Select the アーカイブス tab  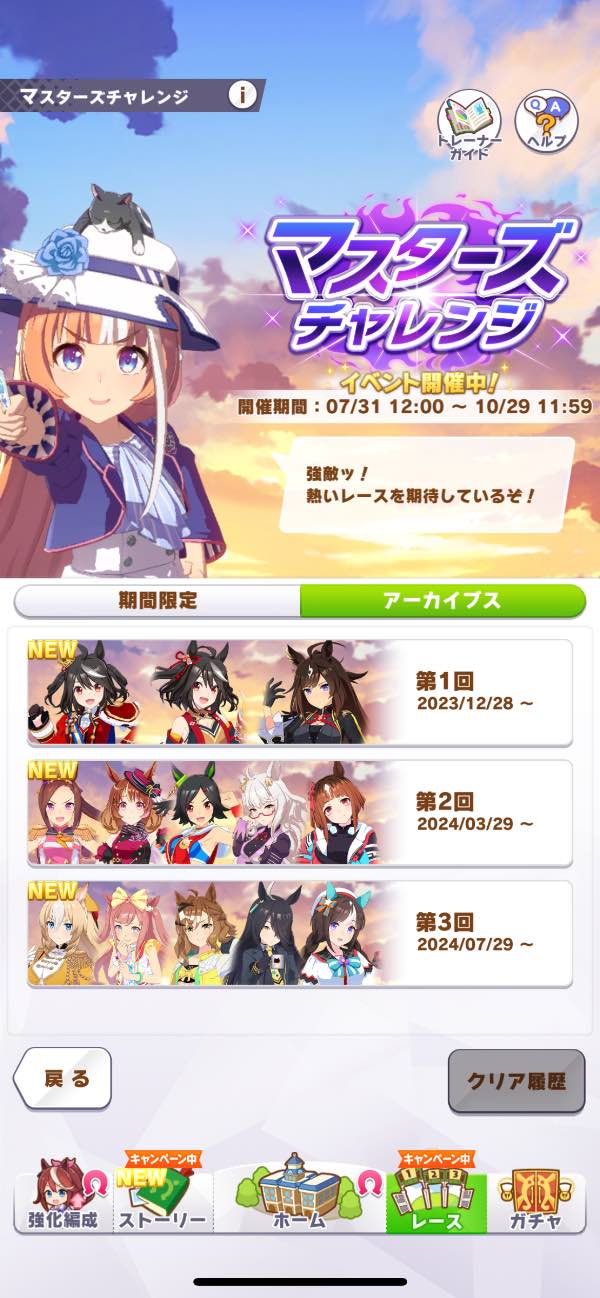[442, 601]
